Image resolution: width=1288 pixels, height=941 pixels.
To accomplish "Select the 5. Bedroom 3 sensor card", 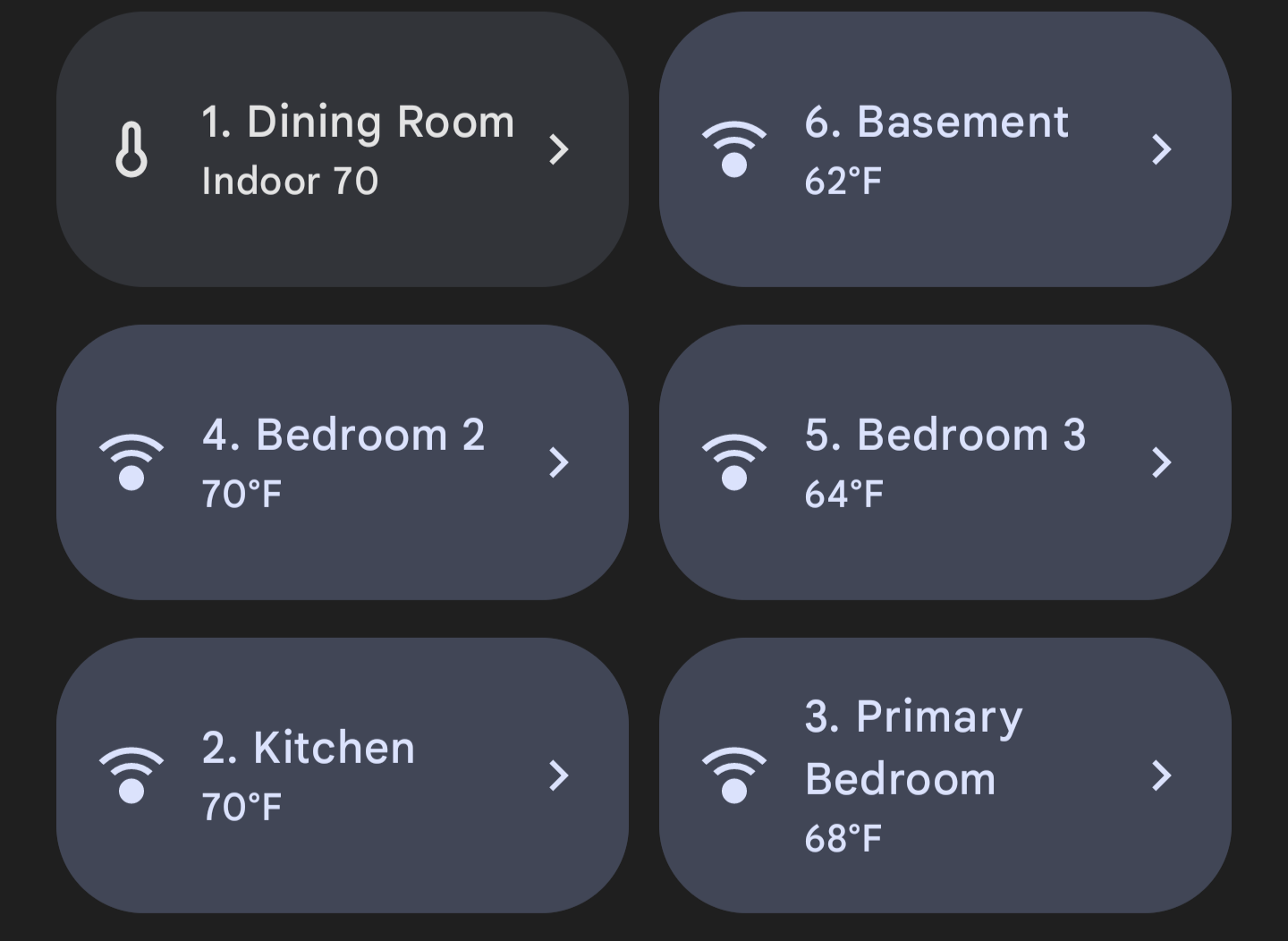I will point(945,462).
